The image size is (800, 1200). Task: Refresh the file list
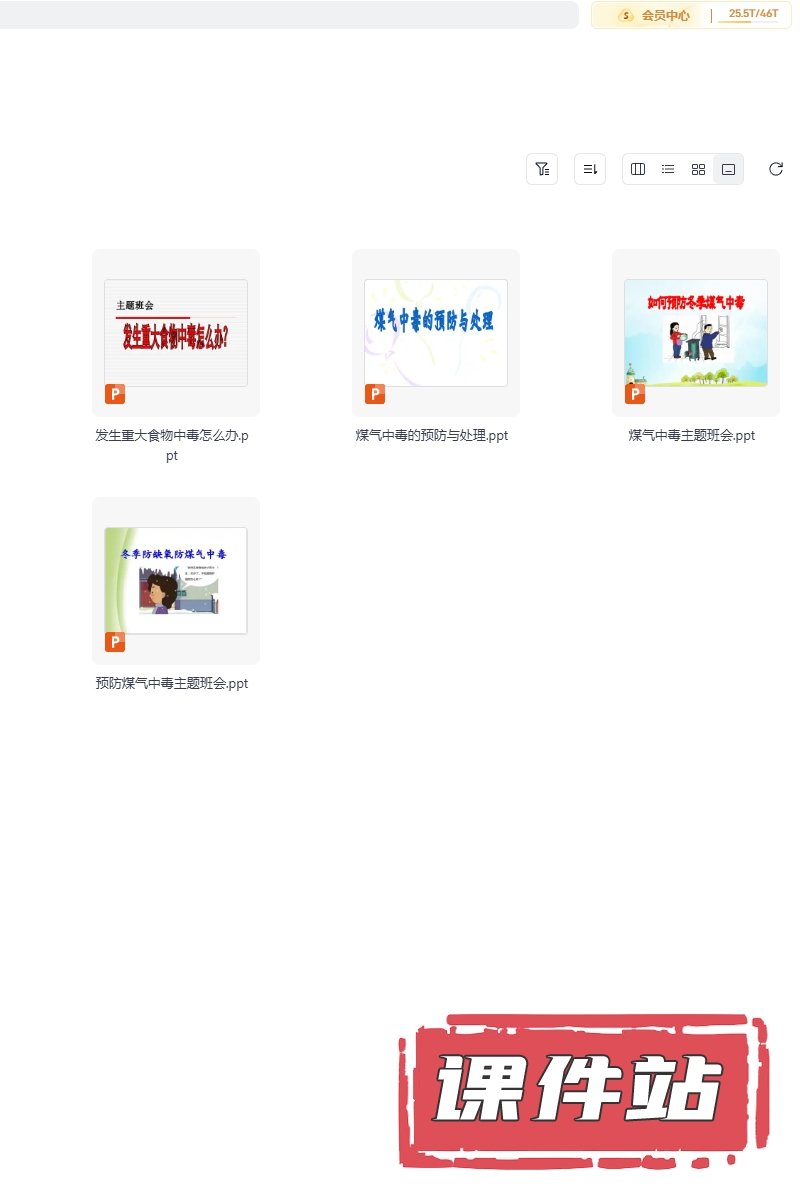pyautogui.click(x=776, y=169)
